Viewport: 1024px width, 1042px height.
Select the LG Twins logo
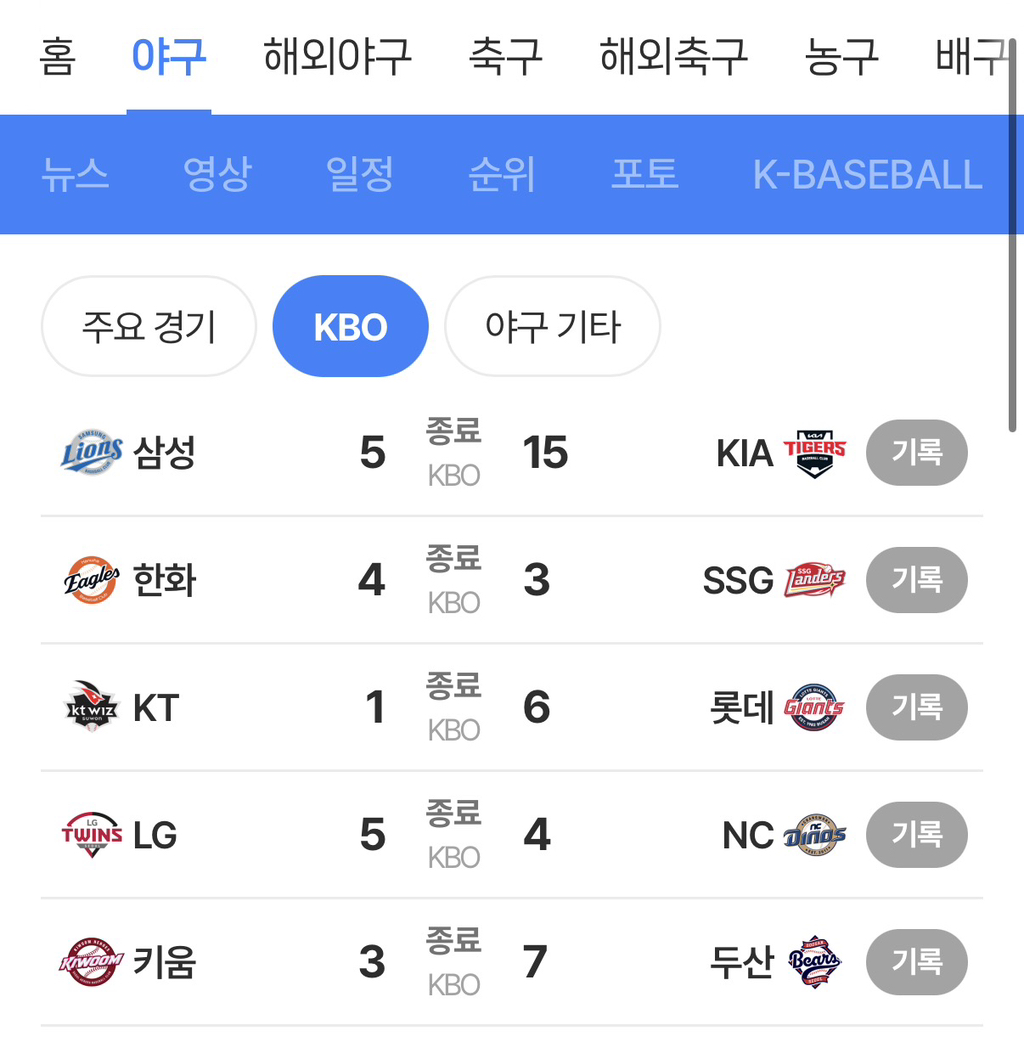90,835
